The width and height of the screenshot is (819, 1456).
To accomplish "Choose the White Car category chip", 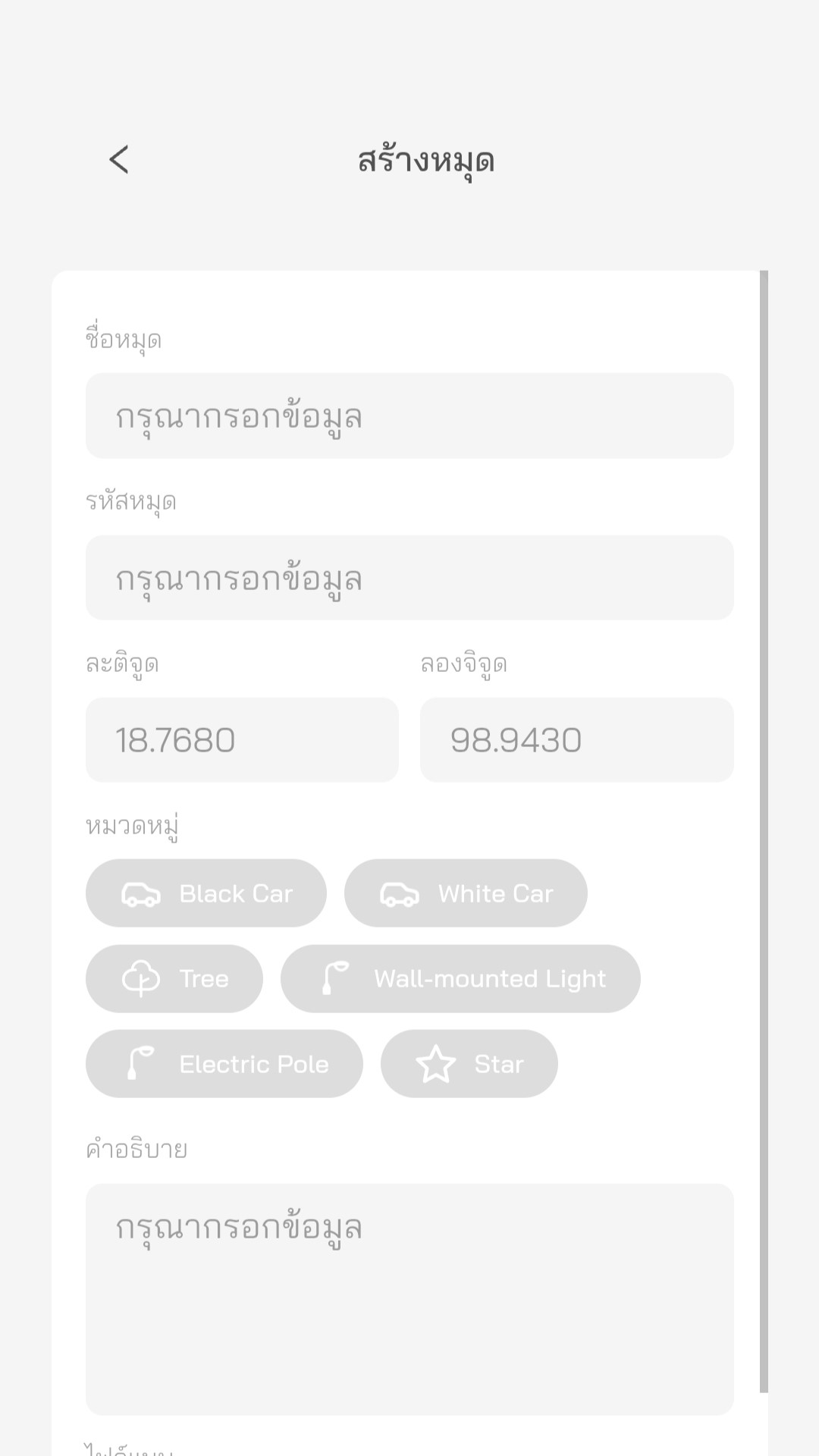I will pos(466,893).
